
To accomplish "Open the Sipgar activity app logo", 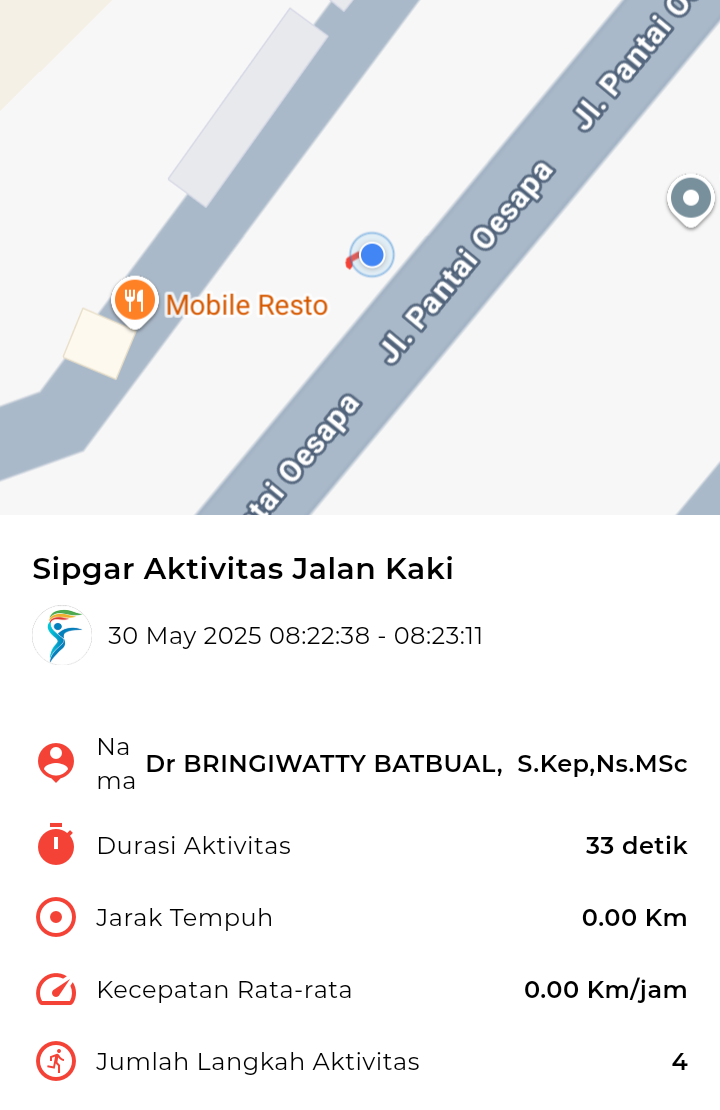I will point(61,635).
